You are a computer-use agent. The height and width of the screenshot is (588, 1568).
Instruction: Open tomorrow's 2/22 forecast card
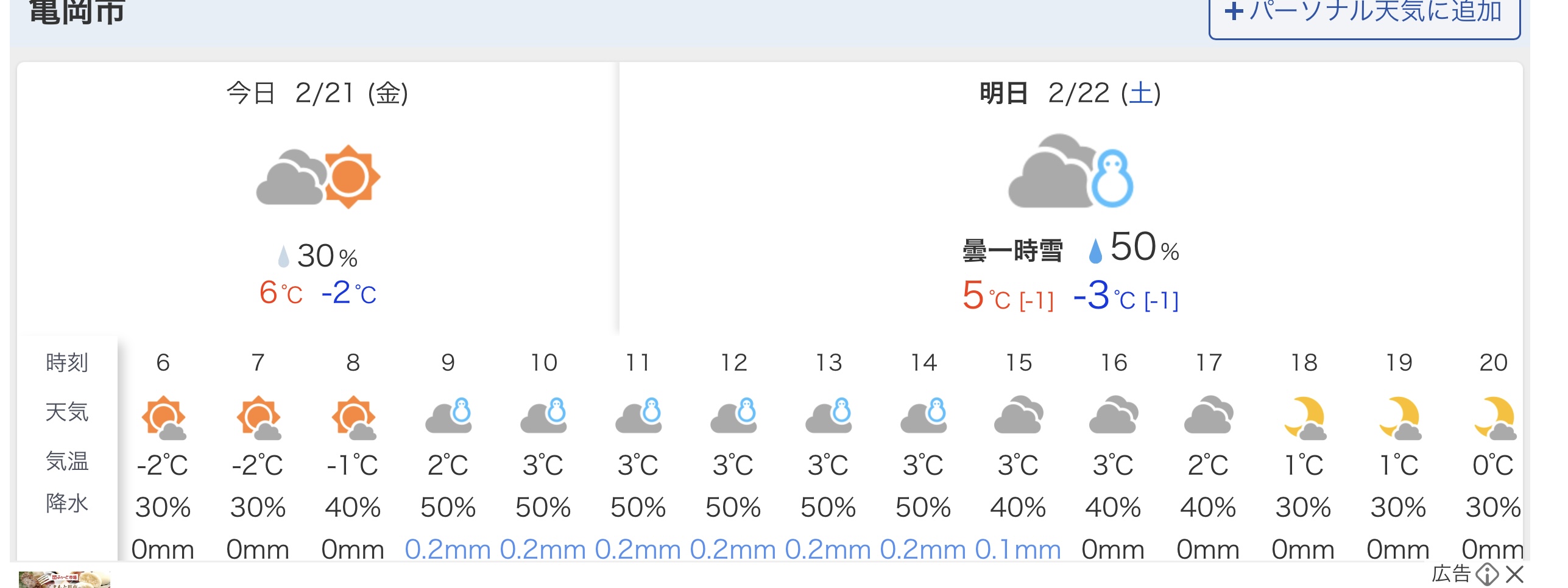pos(1071,198)
